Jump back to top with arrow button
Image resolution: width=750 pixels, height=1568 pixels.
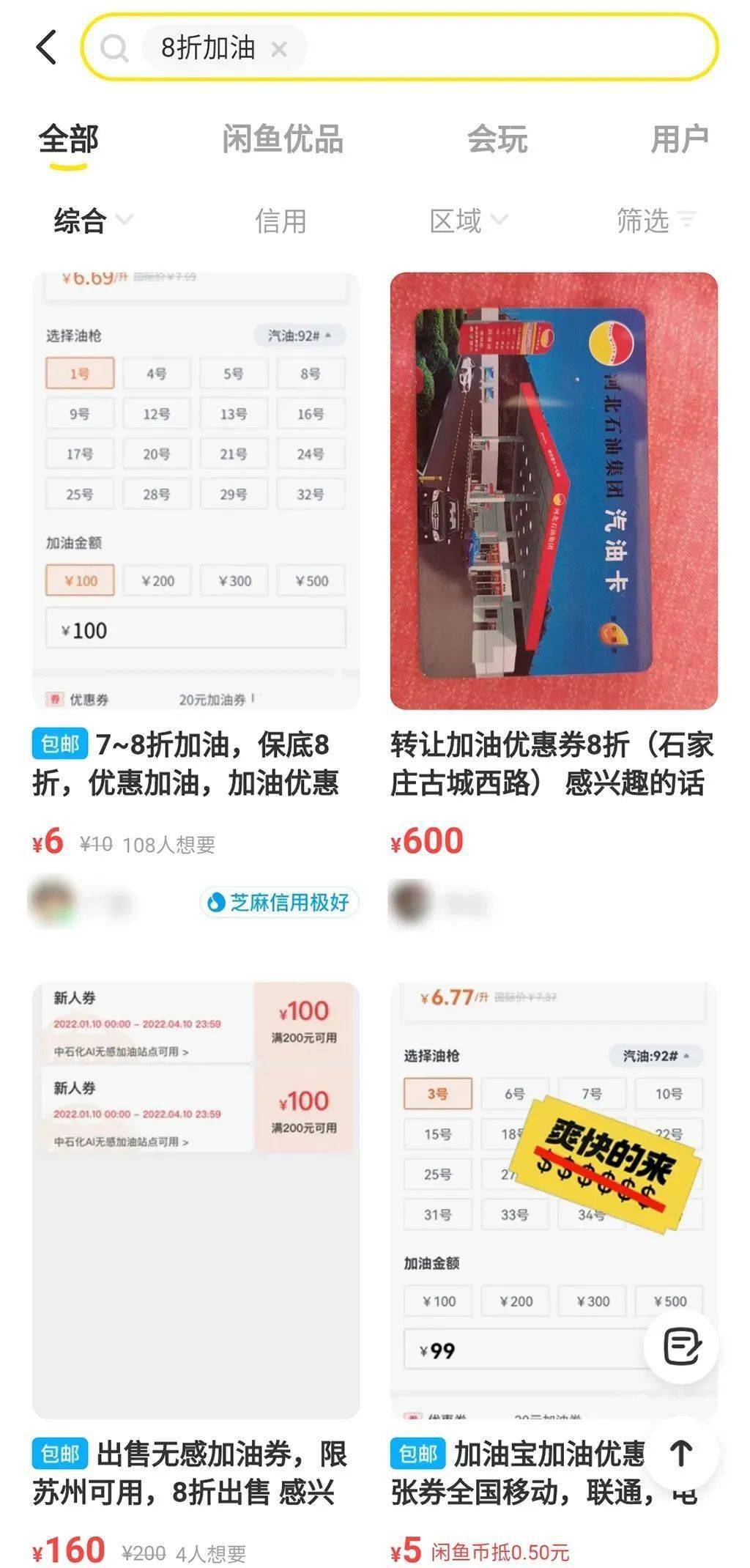pyautogui.click(x=680, y=1452)
